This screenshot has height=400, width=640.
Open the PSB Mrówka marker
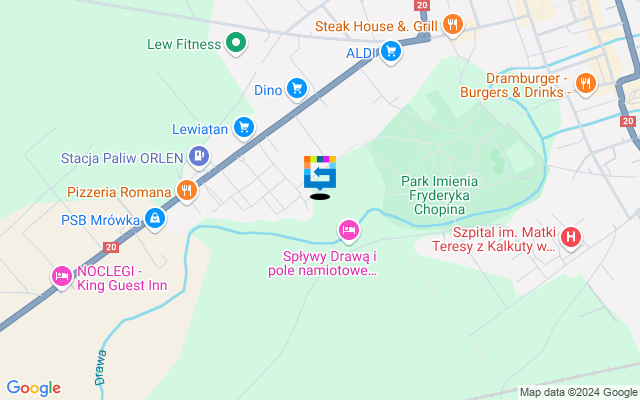pyautogui.click(x=154, y=218)
